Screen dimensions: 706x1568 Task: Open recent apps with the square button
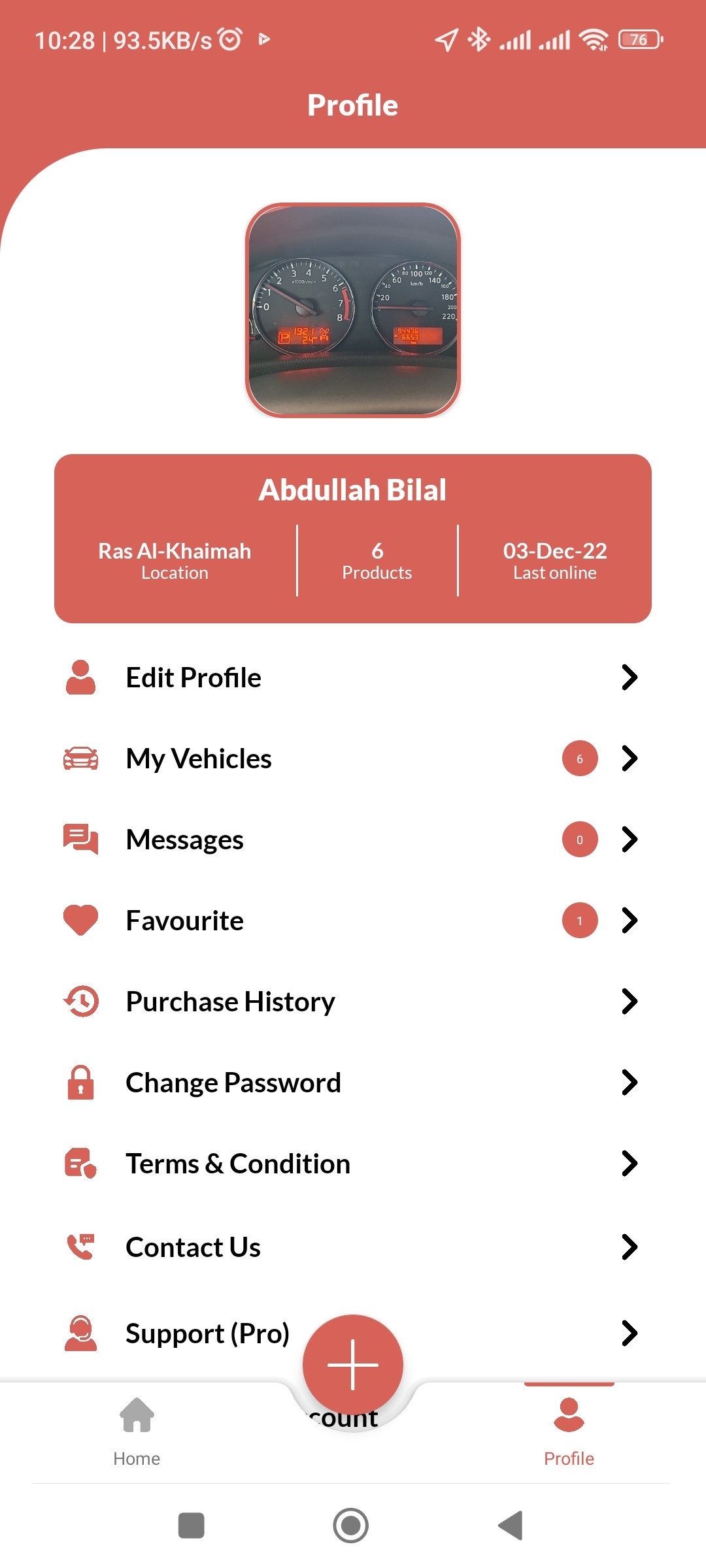pos(192,1526)
